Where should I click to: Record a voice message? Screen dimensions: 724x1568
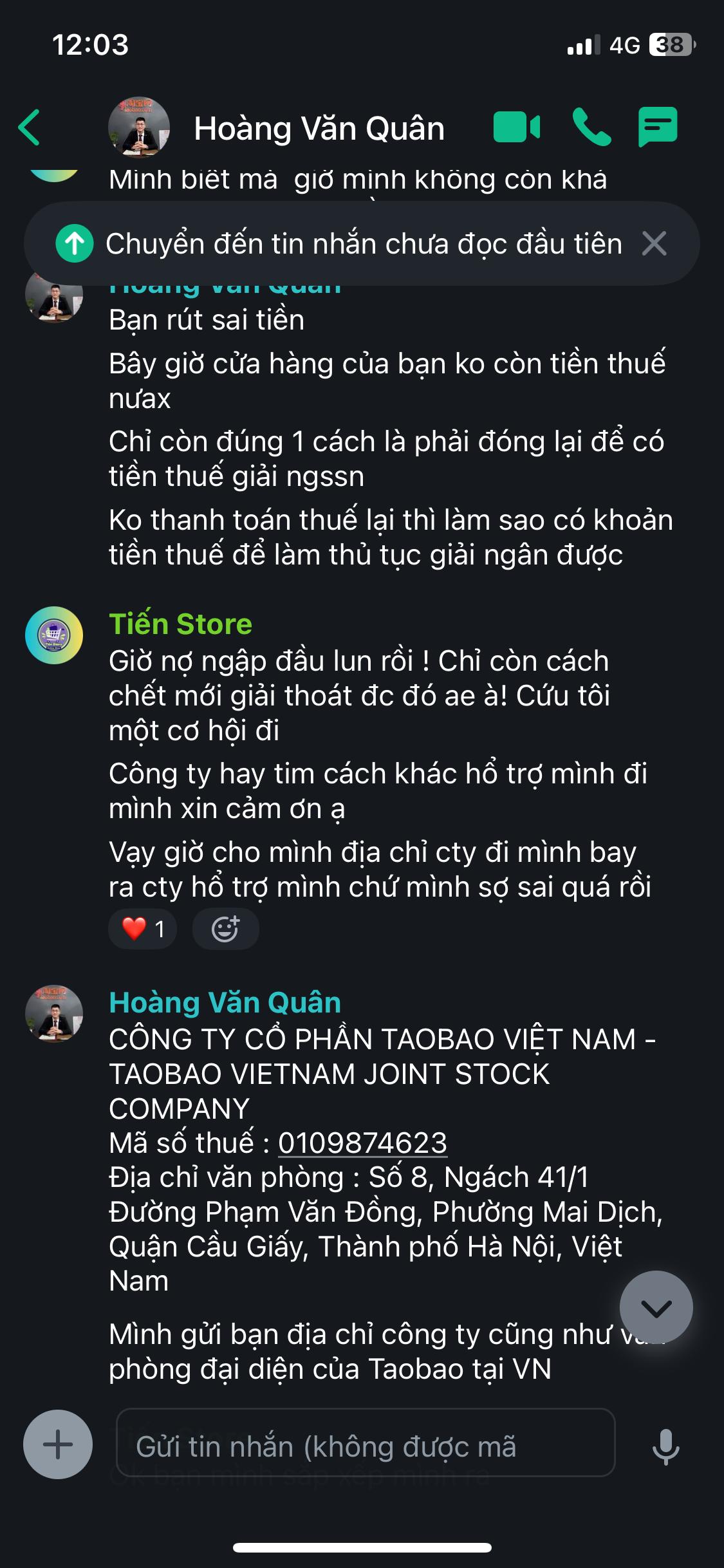pos(665,1446)
